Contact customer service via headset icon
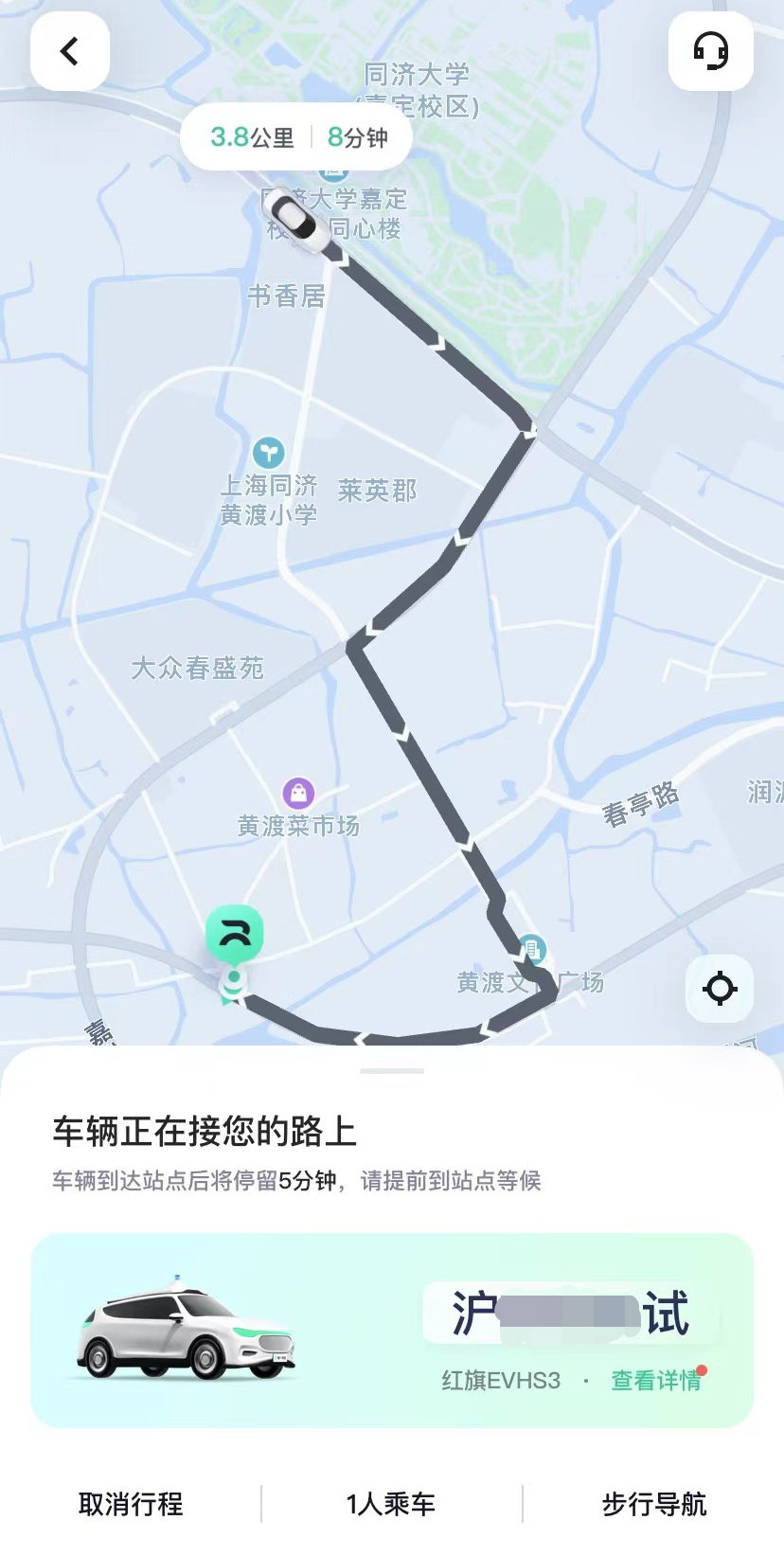 click(x=710, y=51)
